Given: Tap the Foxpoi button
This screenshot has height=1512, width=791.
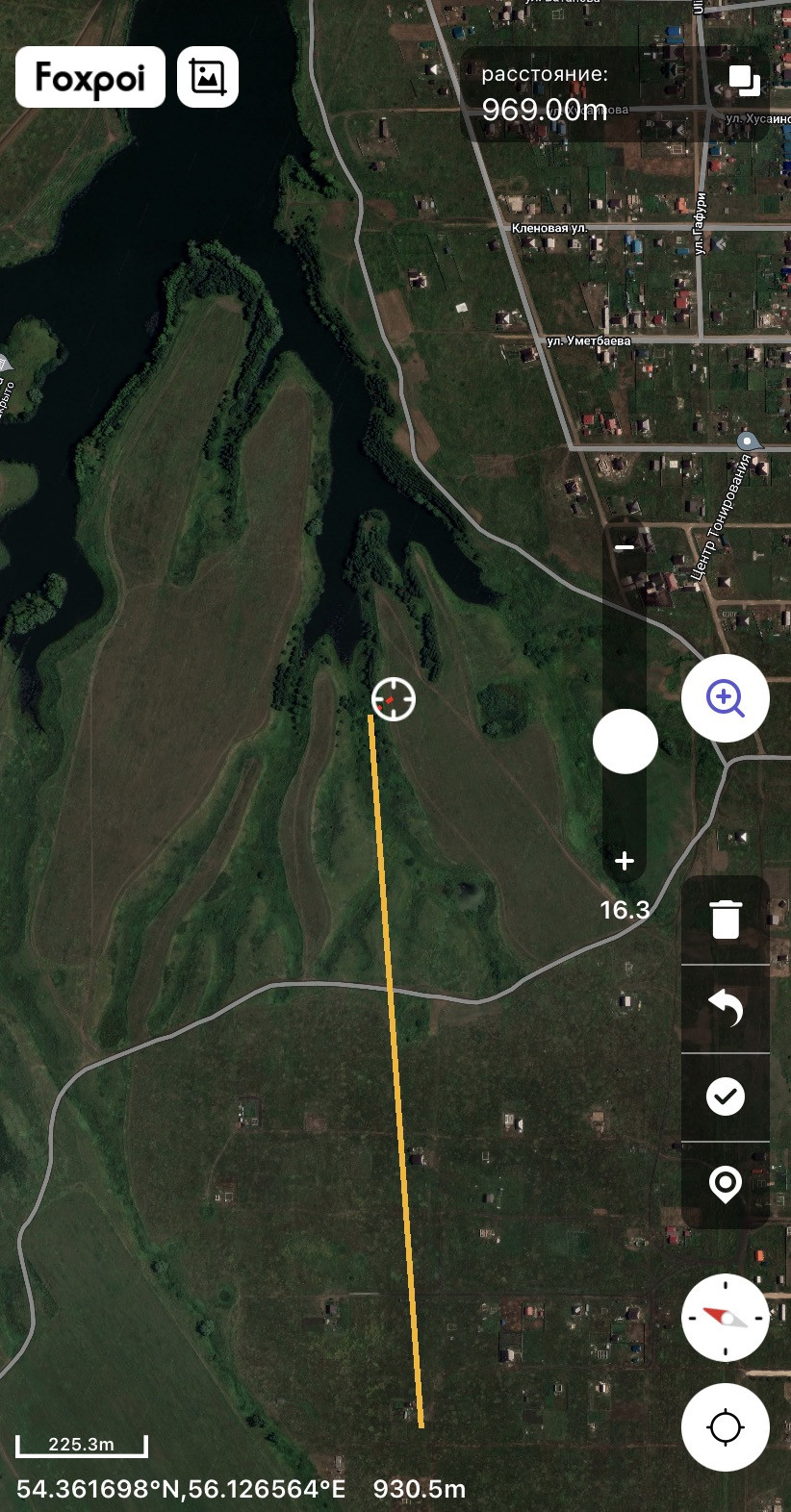Looking at the screenshot, I should [x=90, y=77].
